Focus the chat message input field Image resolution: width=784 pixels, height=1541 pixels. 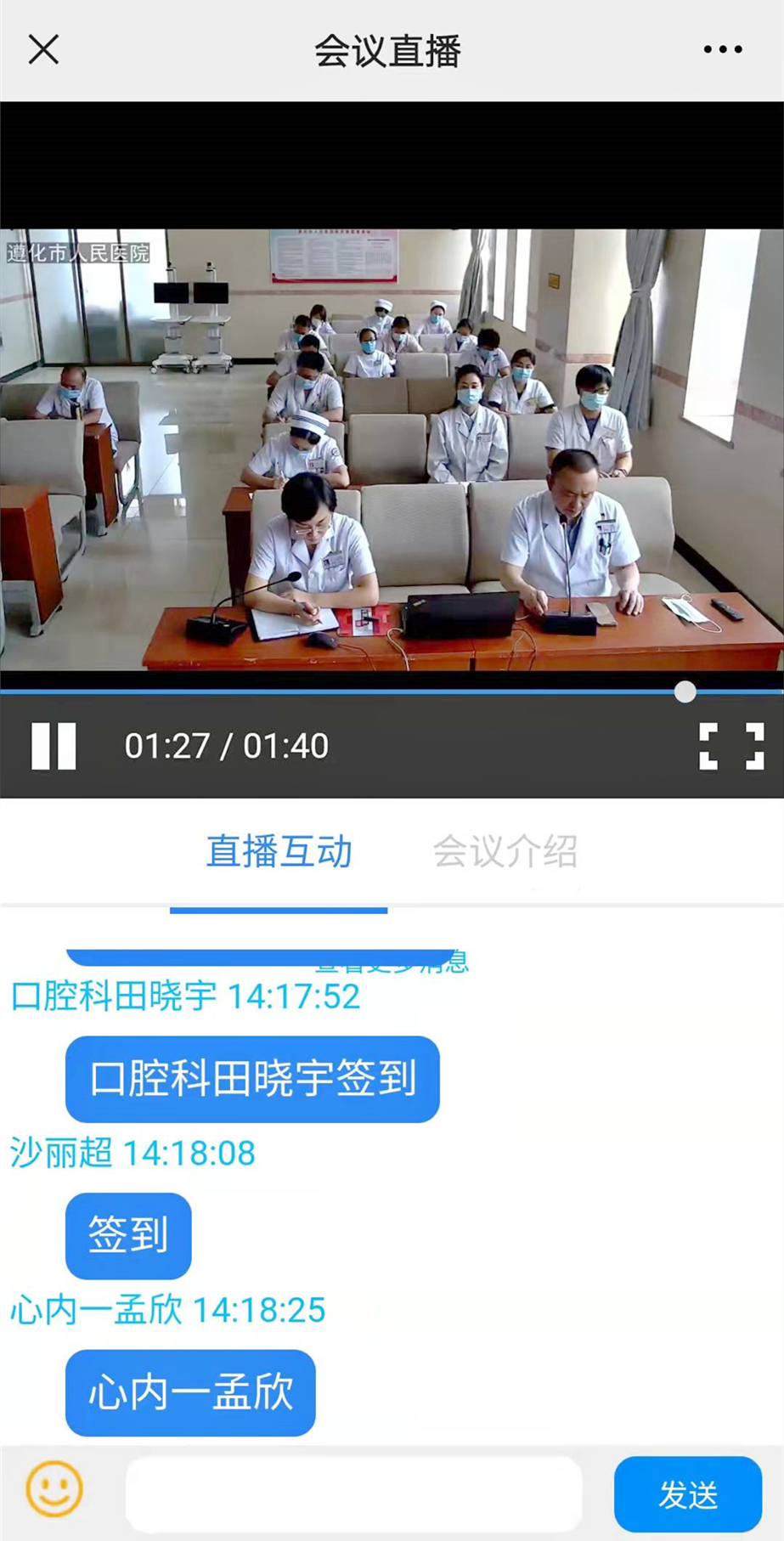point(353,1493)
